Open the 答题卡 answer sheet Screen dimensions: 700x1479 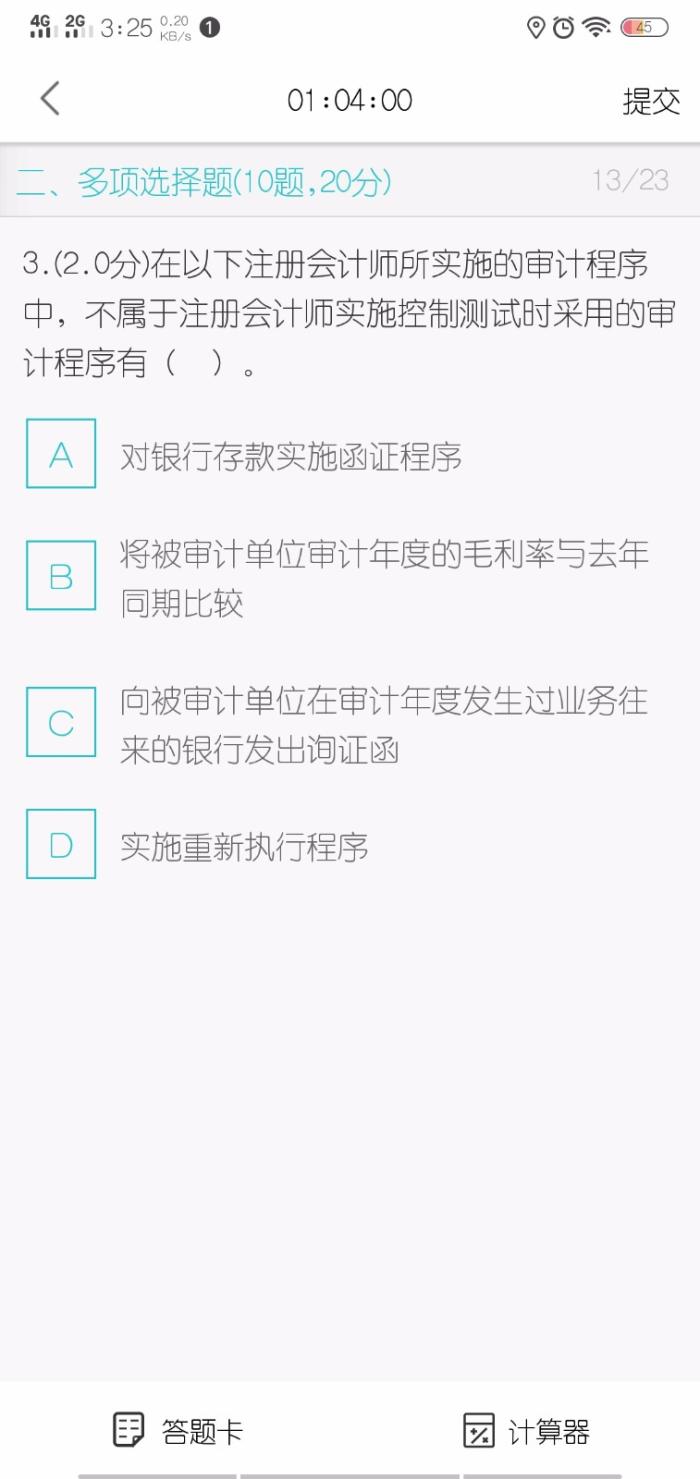tap(177, 1431)
